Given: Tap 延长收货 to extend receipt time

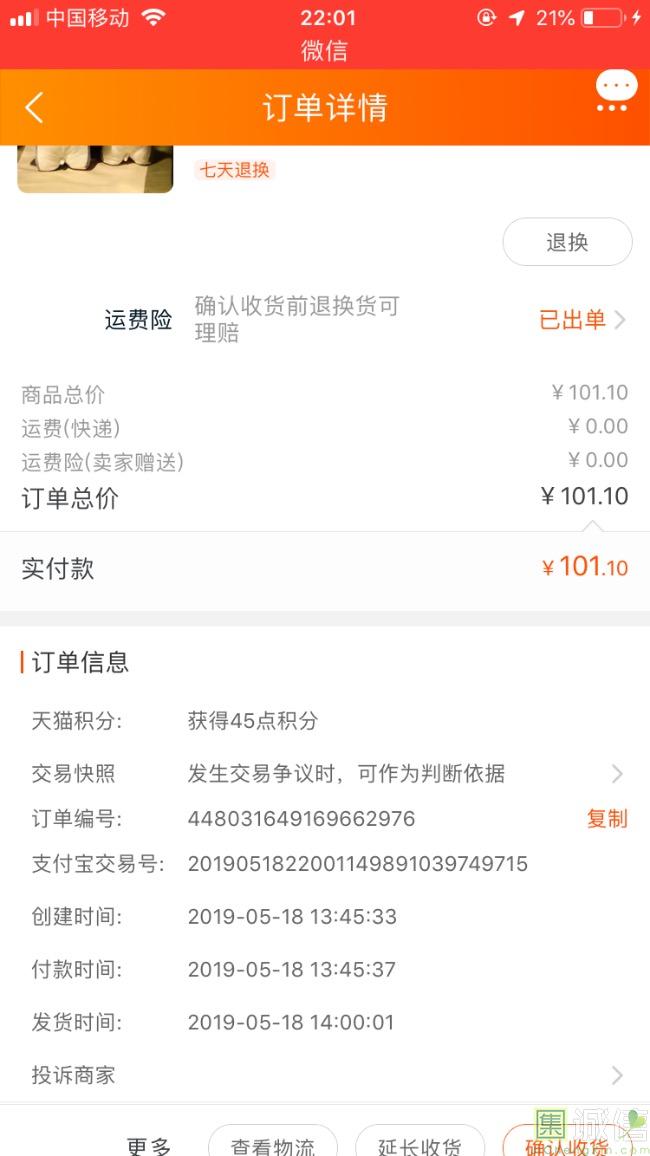Looking at the screenshot, I should coord(419,1143).
